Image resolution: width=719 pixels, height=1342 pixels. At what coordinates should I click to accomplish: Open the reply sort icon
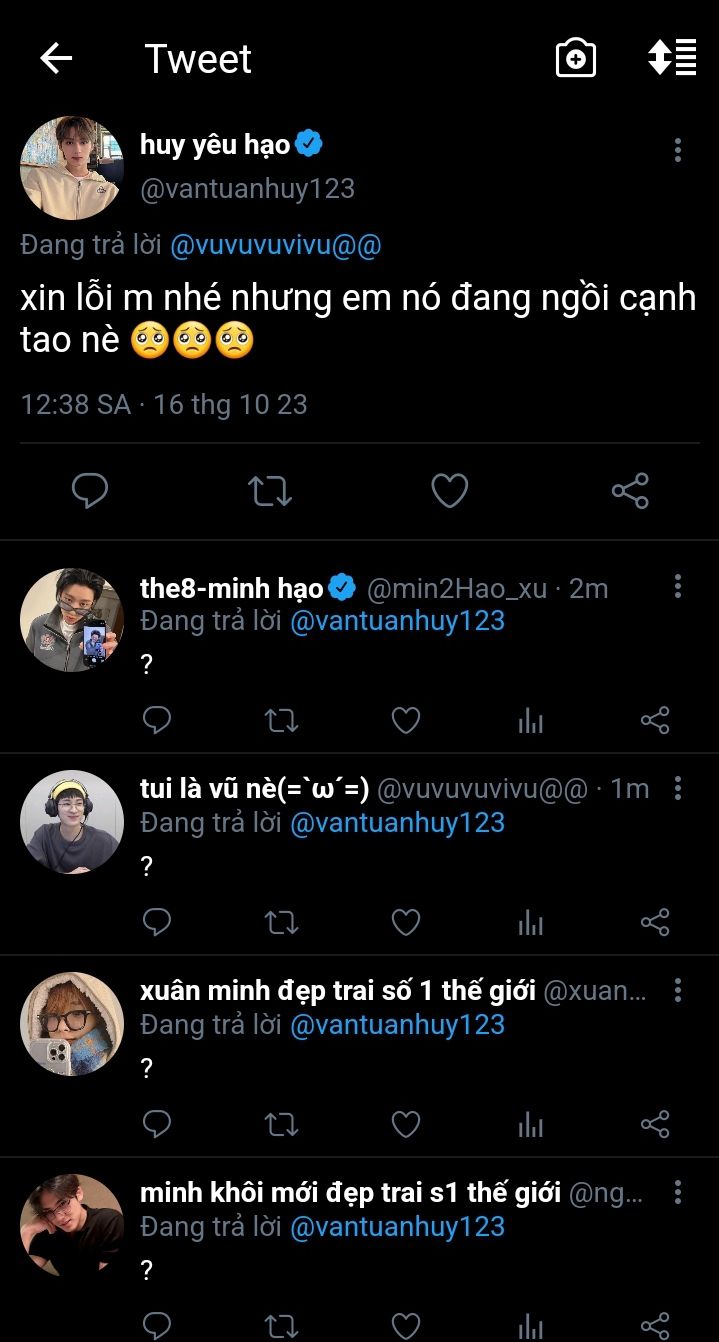point(672,59)
